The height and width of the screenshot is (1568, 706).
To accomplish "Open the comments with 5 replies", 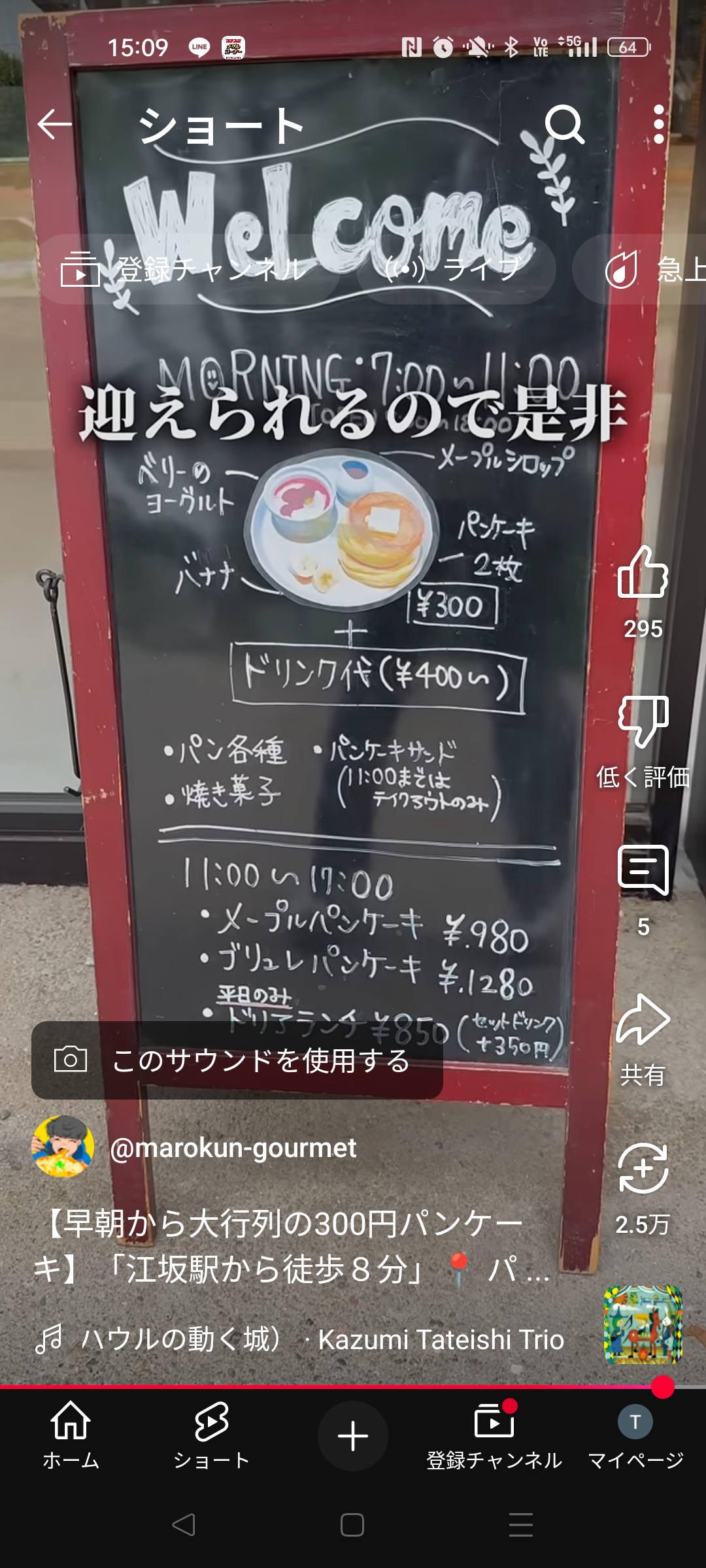I will tap(643, 871).
